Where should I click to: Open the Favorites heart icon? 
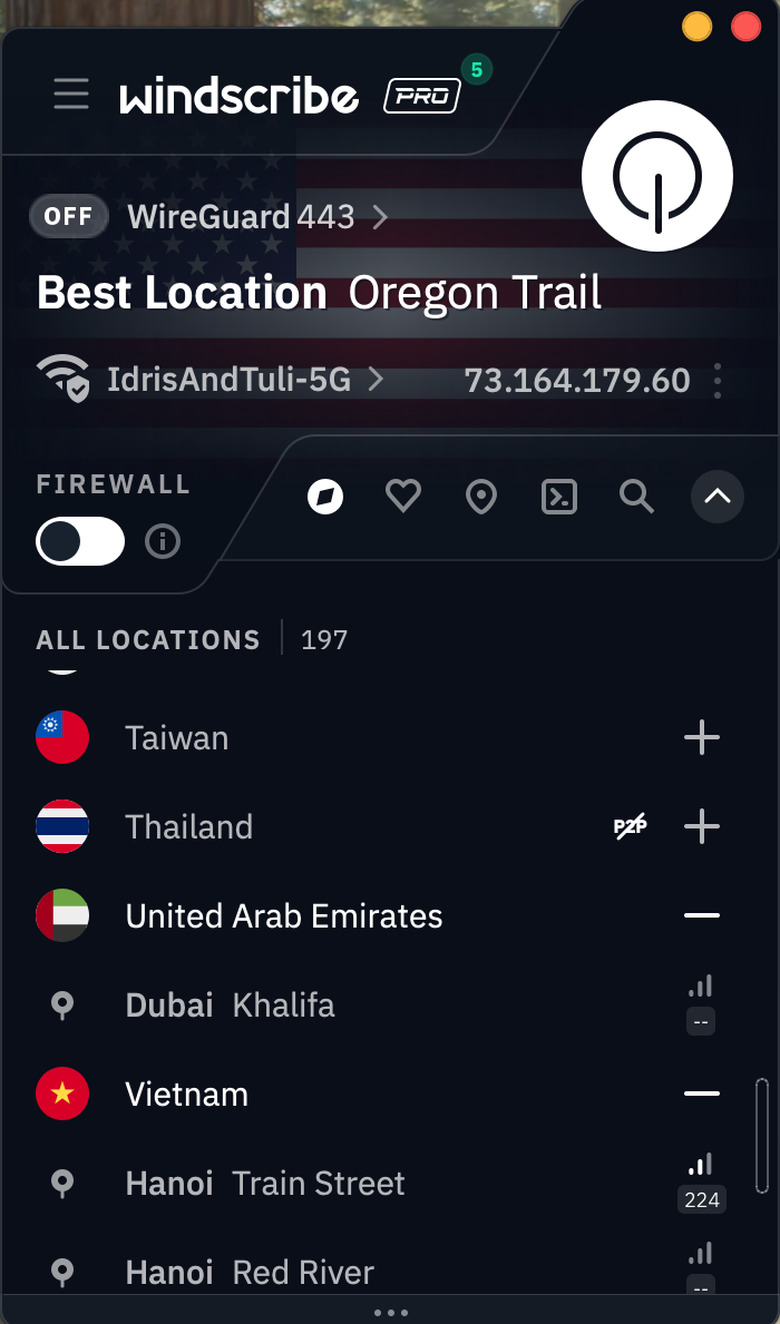[x=402, y=496]
